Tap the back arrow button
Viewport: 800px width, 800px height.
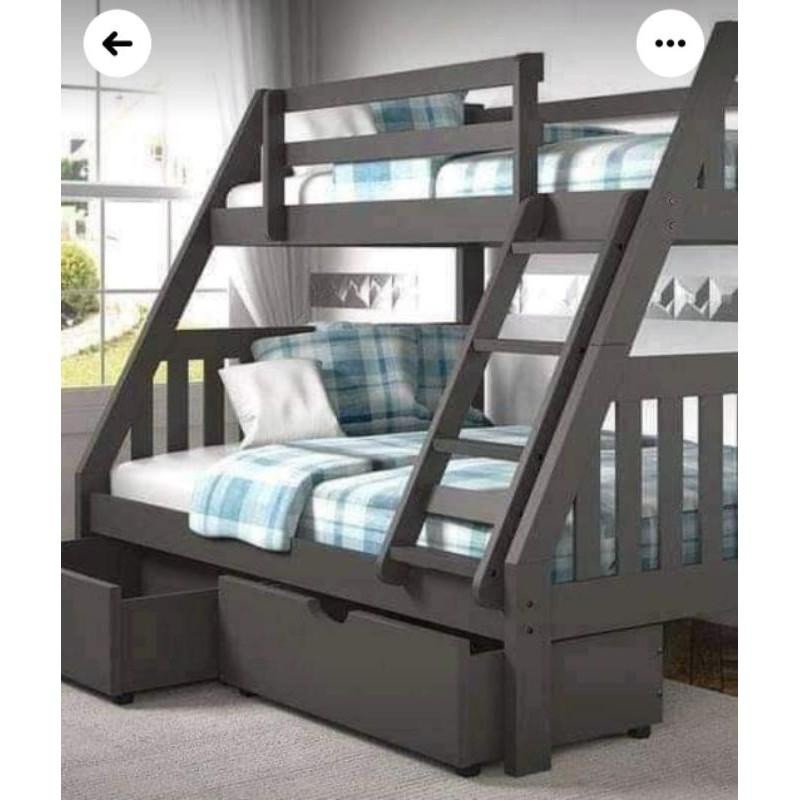pos(117,43)
